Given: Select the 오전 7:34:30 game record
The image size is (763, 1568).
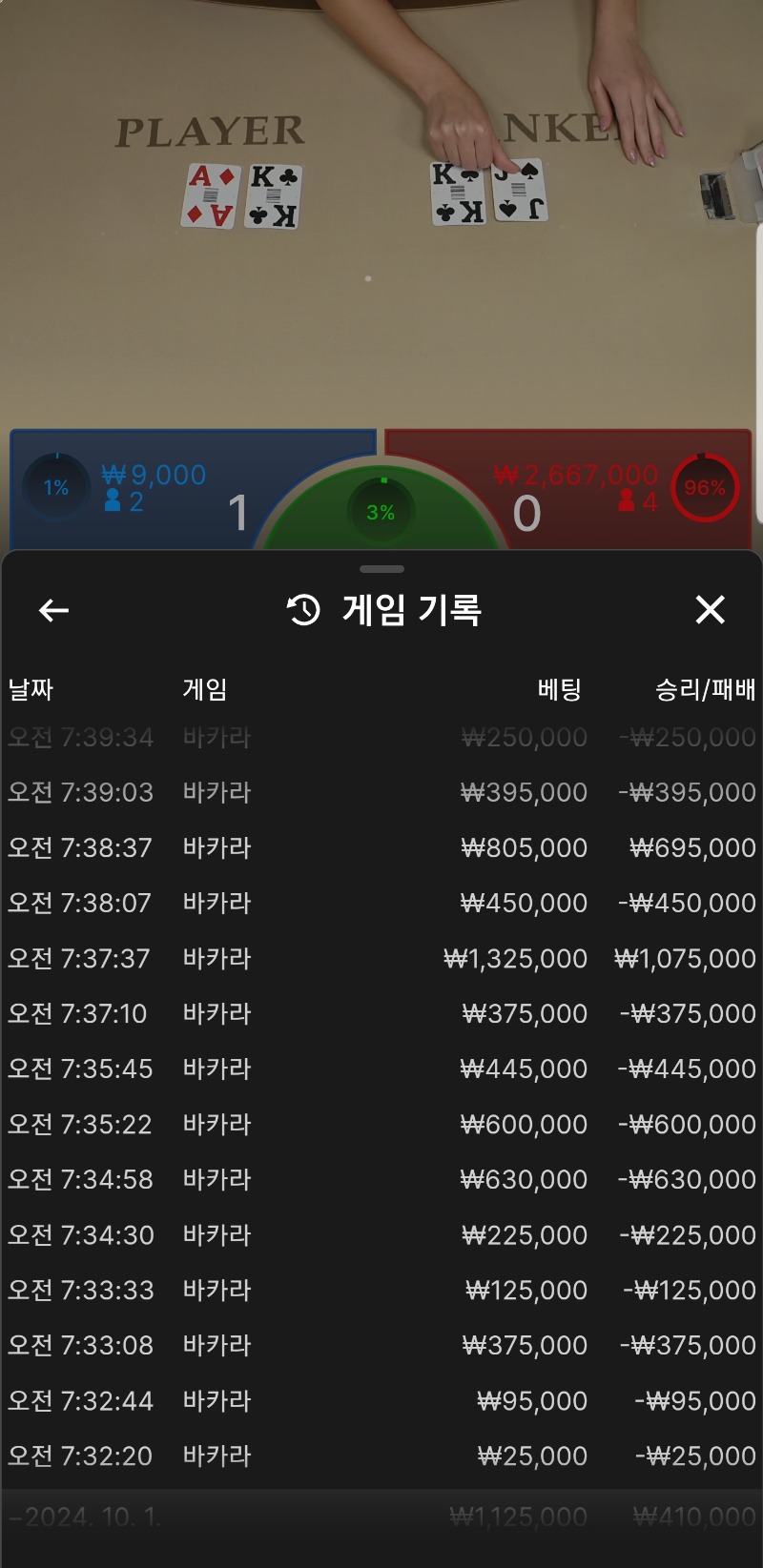Looking at the screenshot, I should (381, 1234).
